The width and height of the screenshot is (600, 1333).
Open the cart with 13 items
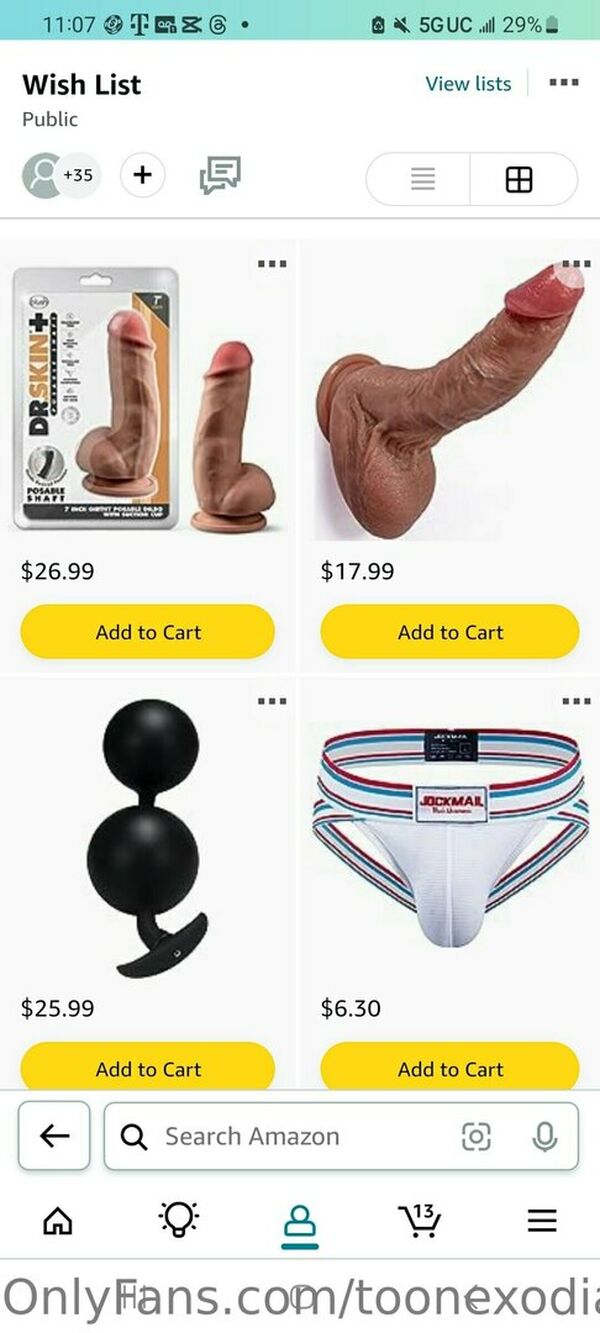(419, 1220)
